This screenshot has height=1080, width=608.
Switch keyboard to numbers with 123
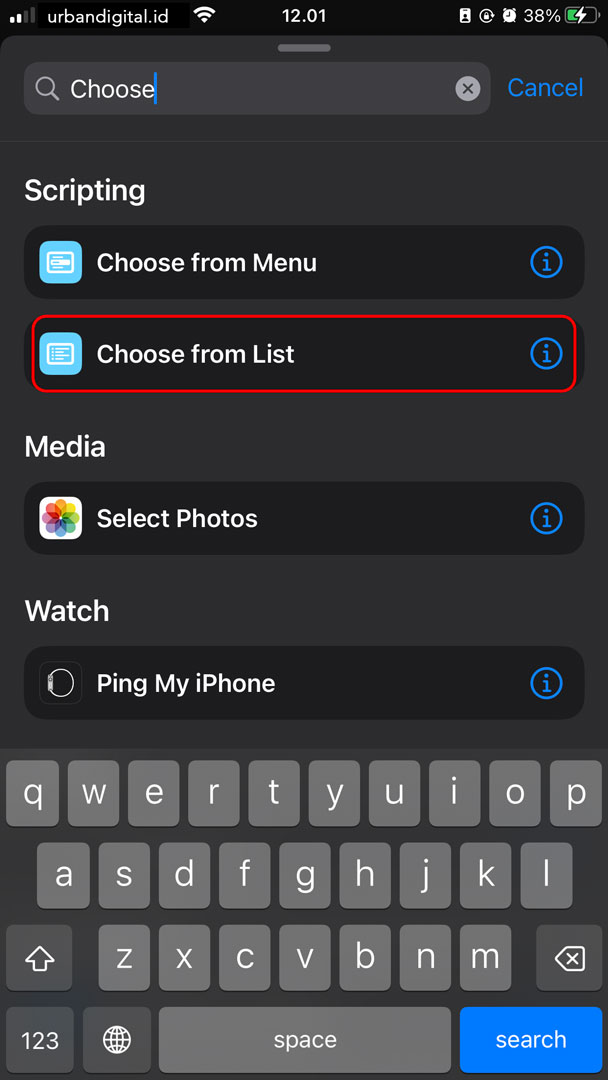click(40, 1040)
